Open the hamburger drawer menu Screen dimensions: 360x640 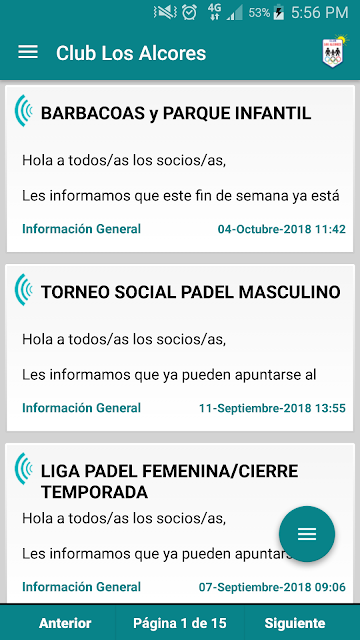[x=28, y=52]
